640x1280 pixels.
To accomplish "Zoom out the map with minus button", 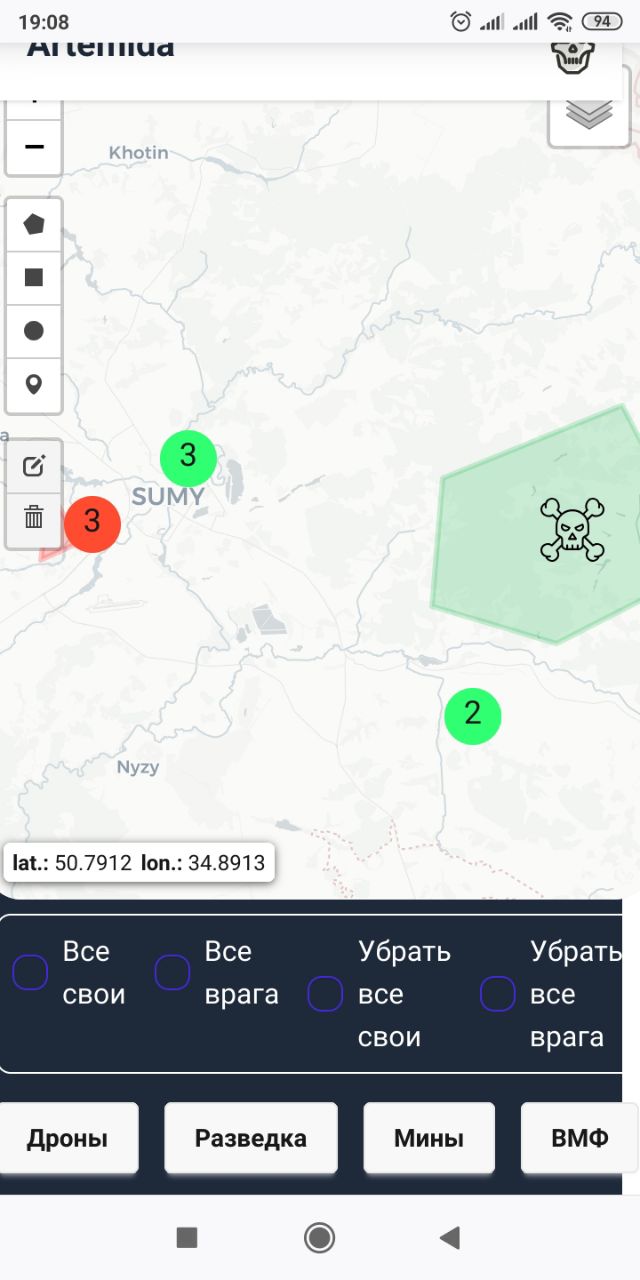I will pos(34,148).
